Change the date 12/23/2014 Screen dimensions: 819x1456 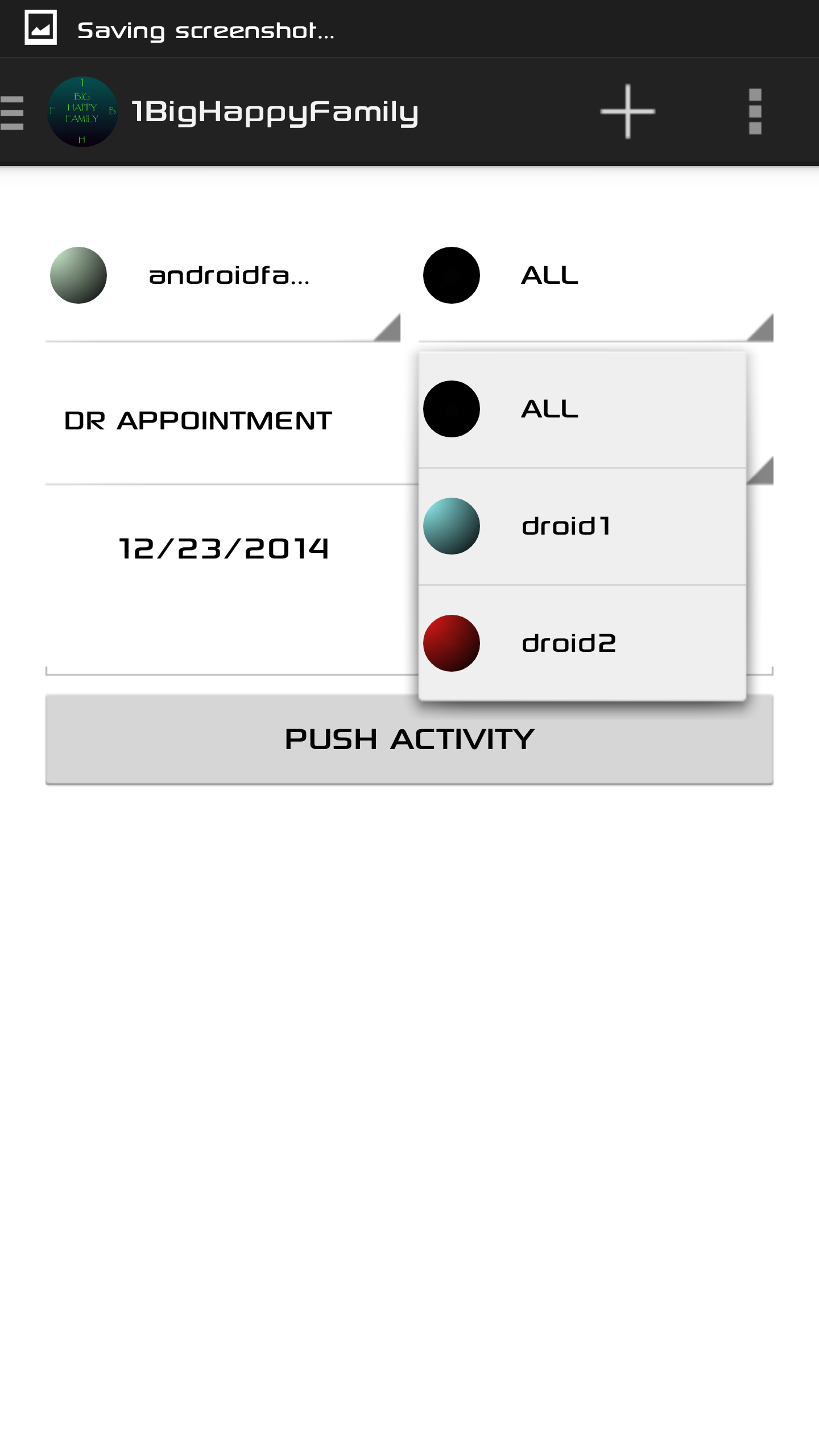224,549
